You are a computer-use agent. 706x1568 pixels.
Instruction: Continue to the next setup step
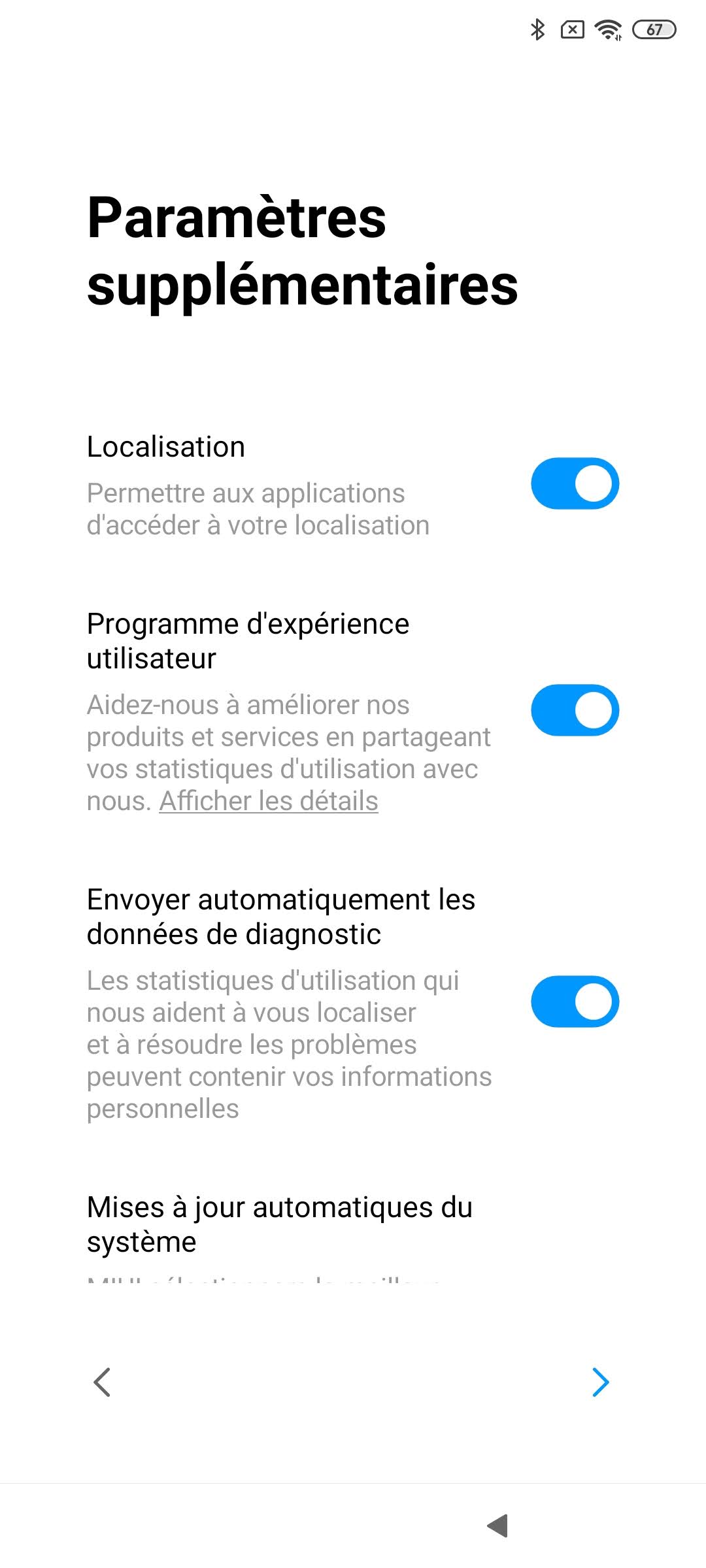pyautogui.click(x=600, y=1382)
